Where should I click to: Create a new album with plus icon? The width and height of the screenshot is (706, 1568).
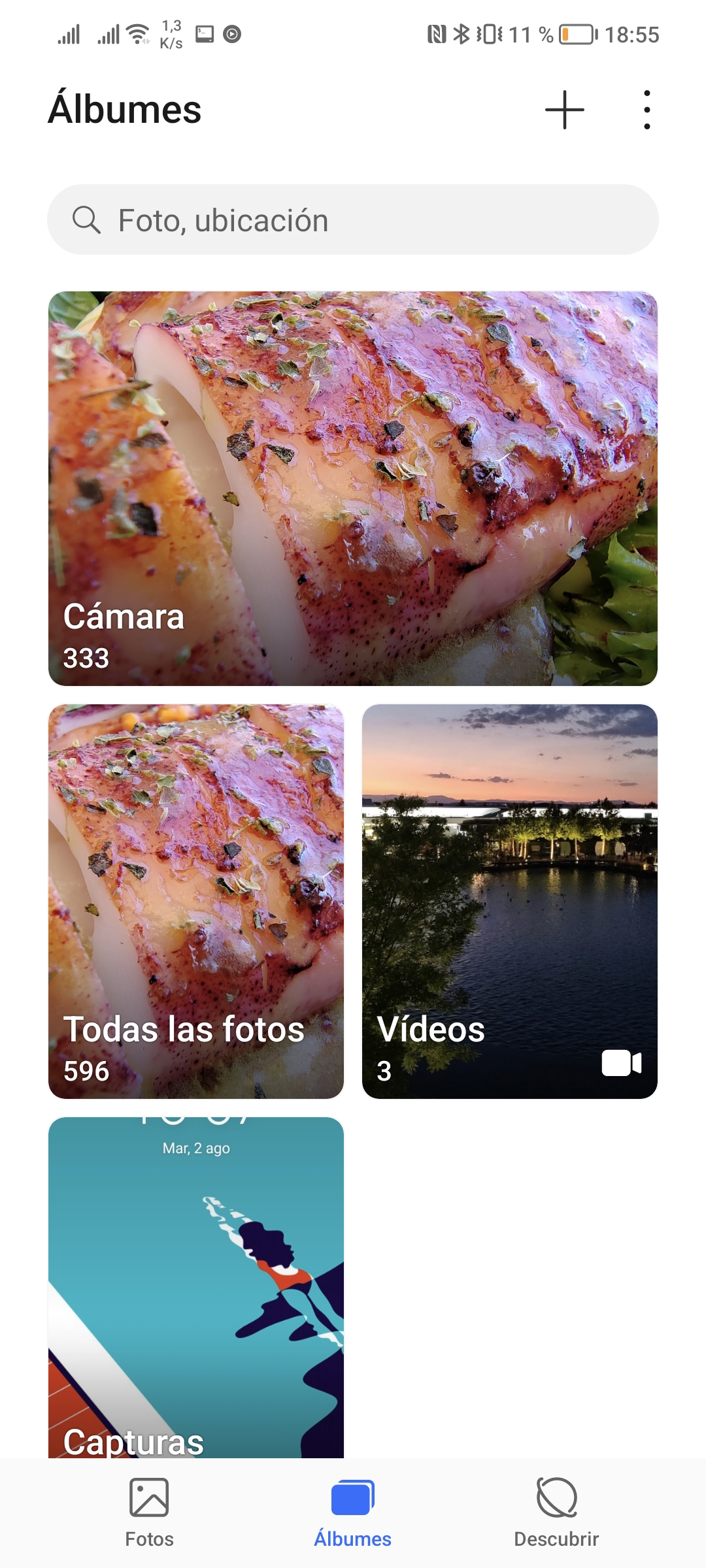[565, 110]
